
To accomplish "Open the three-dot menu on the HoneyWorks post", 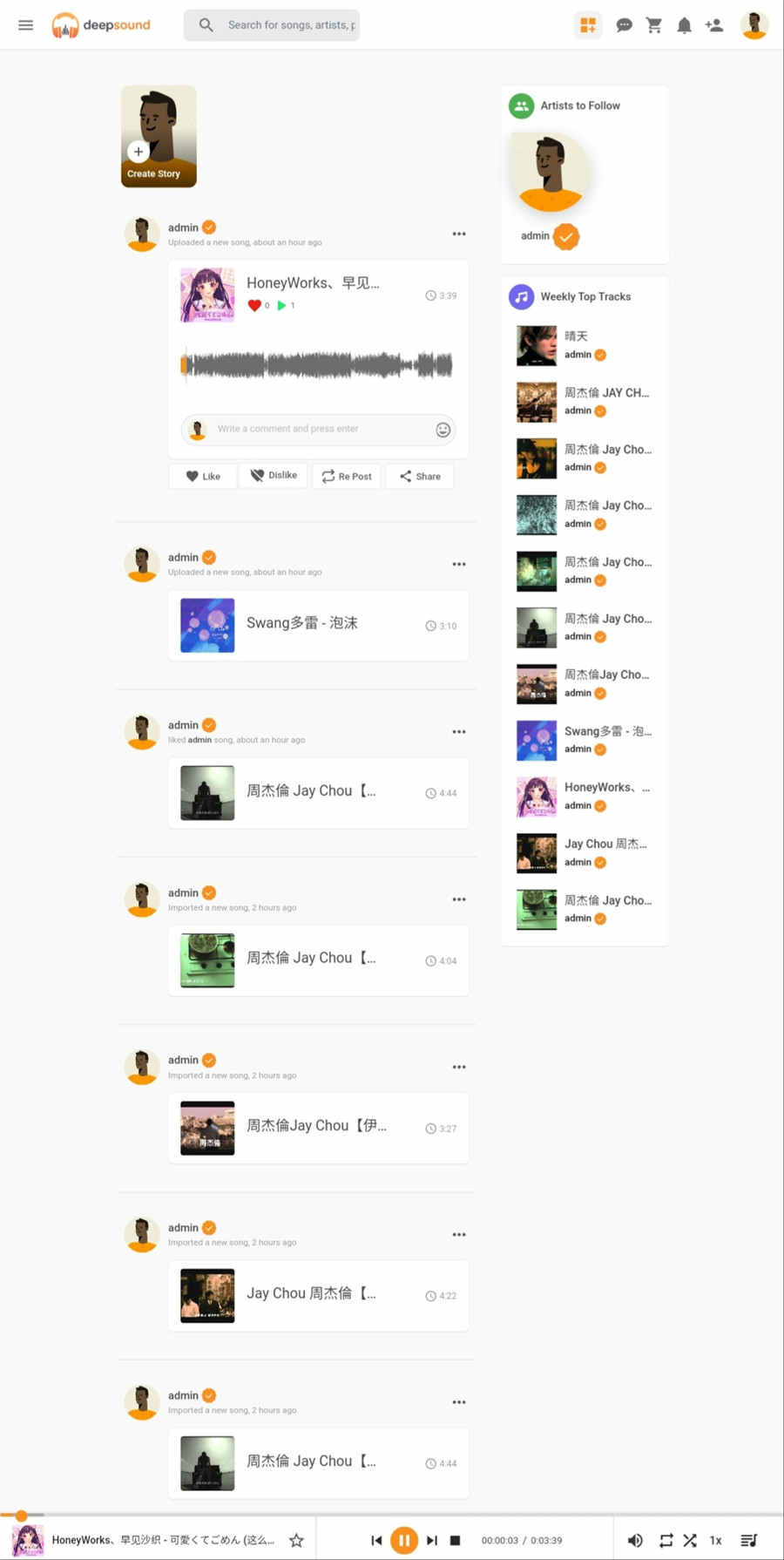I will 459,234.
